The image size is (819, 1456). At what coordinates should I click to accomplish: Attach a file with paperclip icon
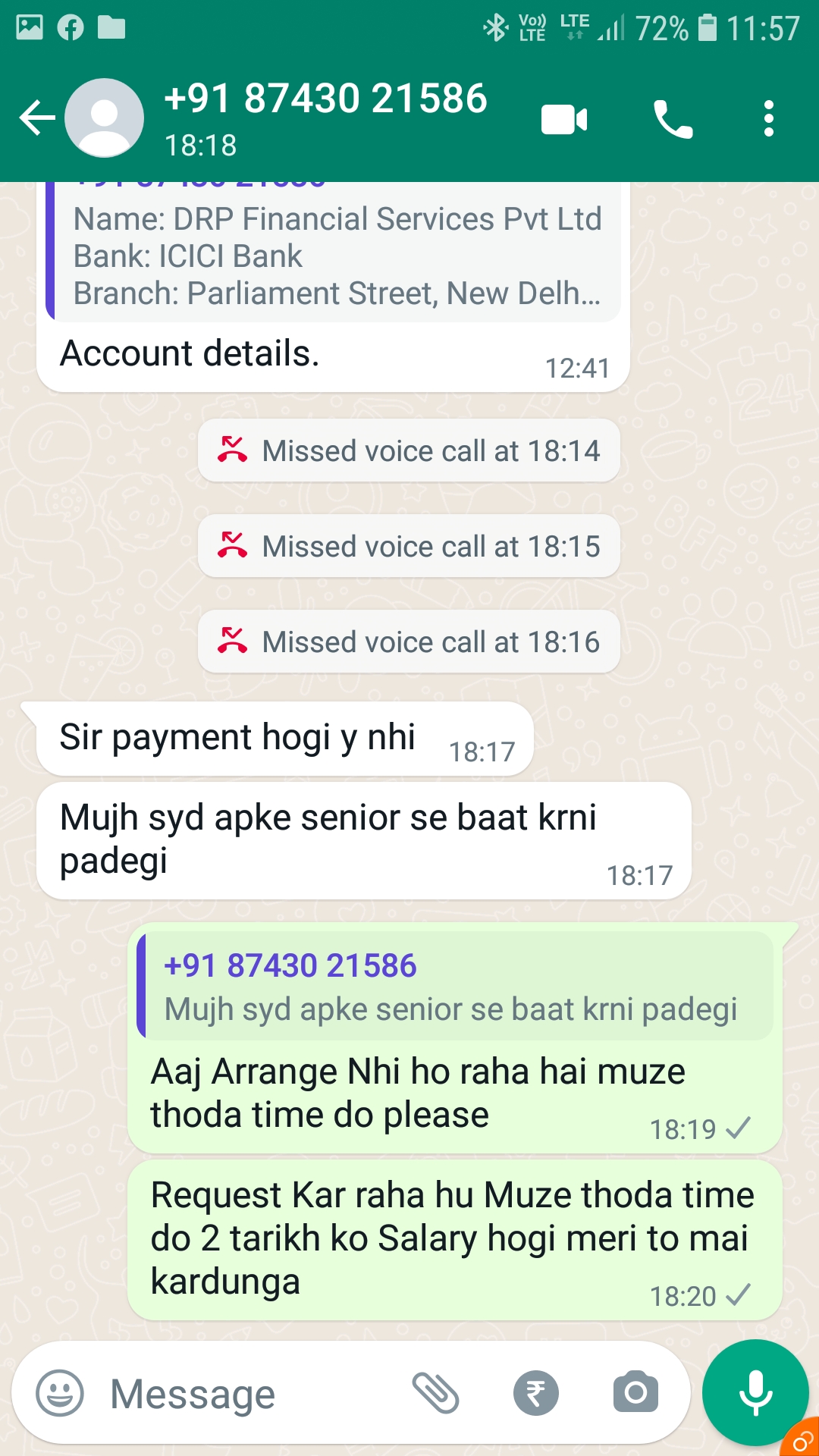coord(436,1393)
